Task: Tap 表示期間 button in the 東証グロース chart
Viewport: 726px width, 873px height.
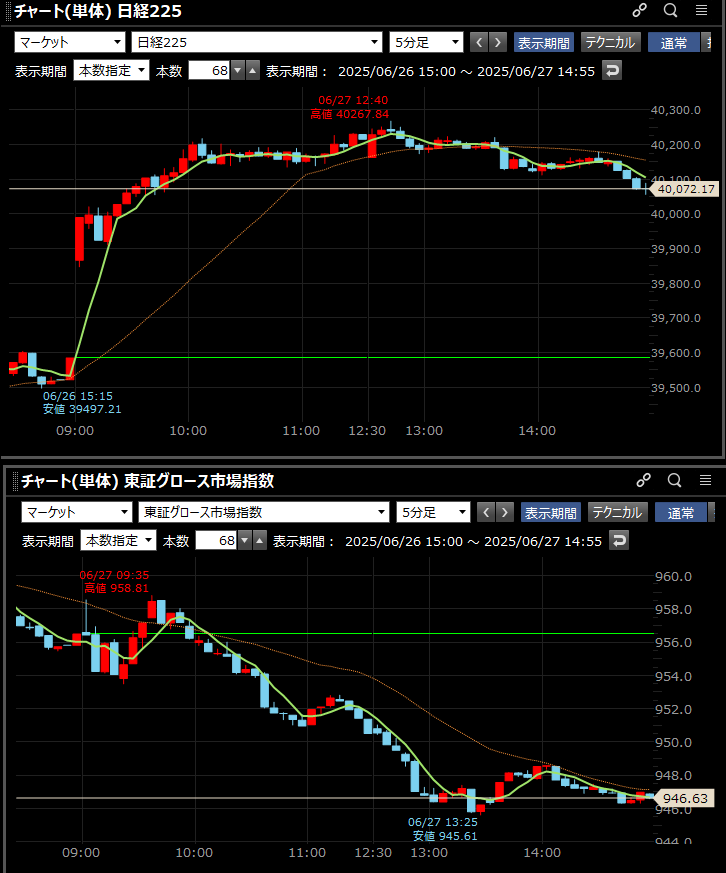Action: (550, 512)
